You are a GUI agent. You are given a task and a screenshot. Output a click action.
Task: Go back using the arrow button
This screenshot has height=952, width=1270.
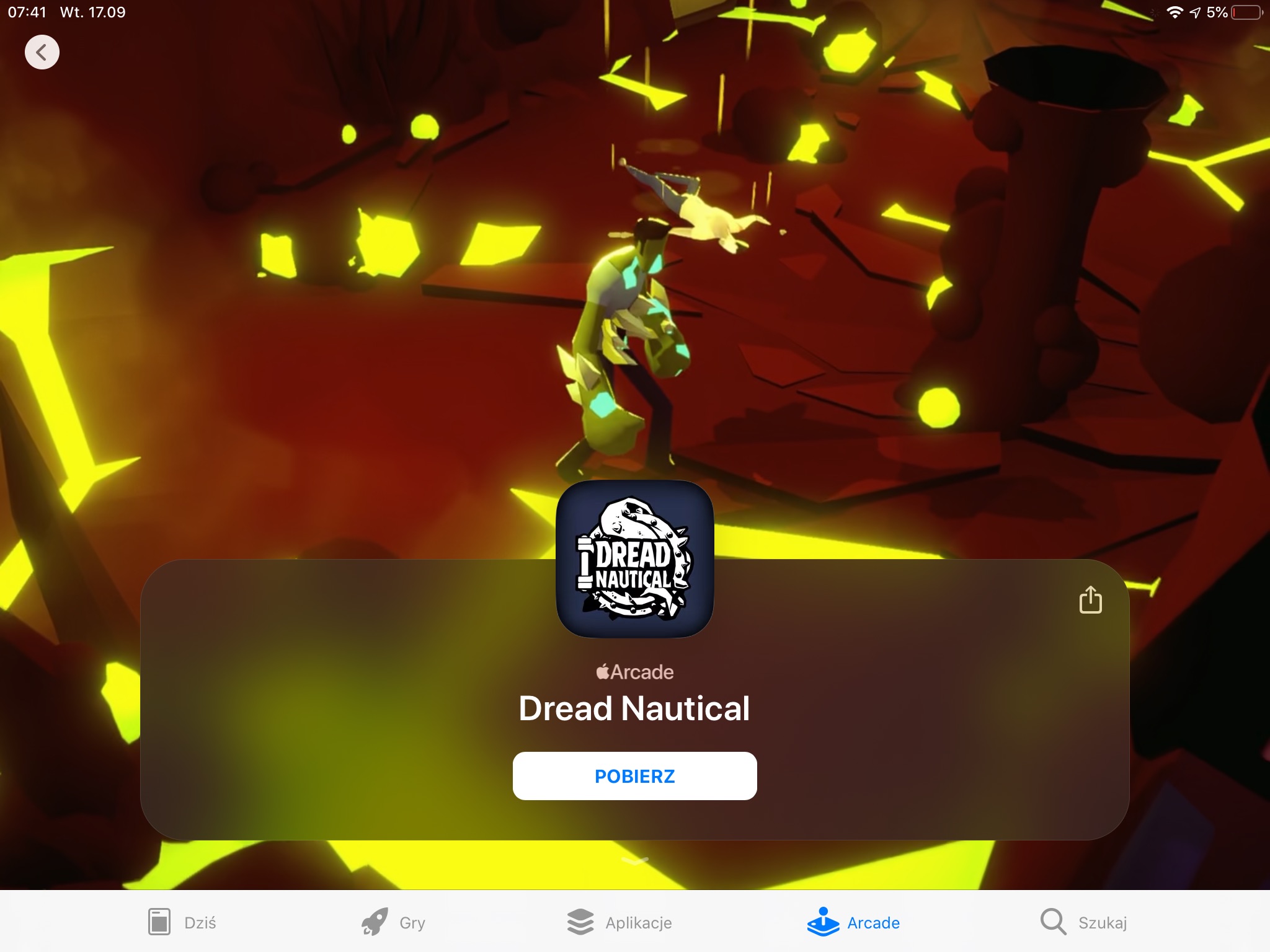[42, 52]
